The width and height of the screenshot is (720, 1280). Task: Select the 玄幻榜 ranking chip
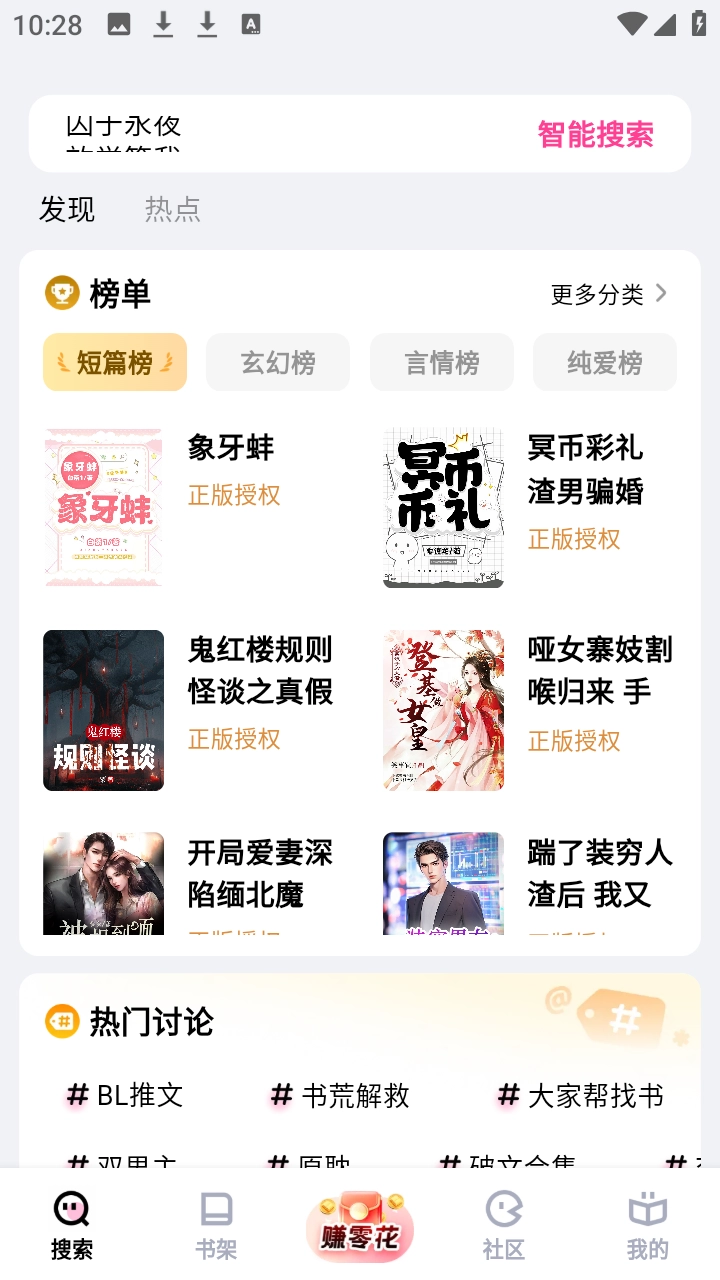coord(277,362)
